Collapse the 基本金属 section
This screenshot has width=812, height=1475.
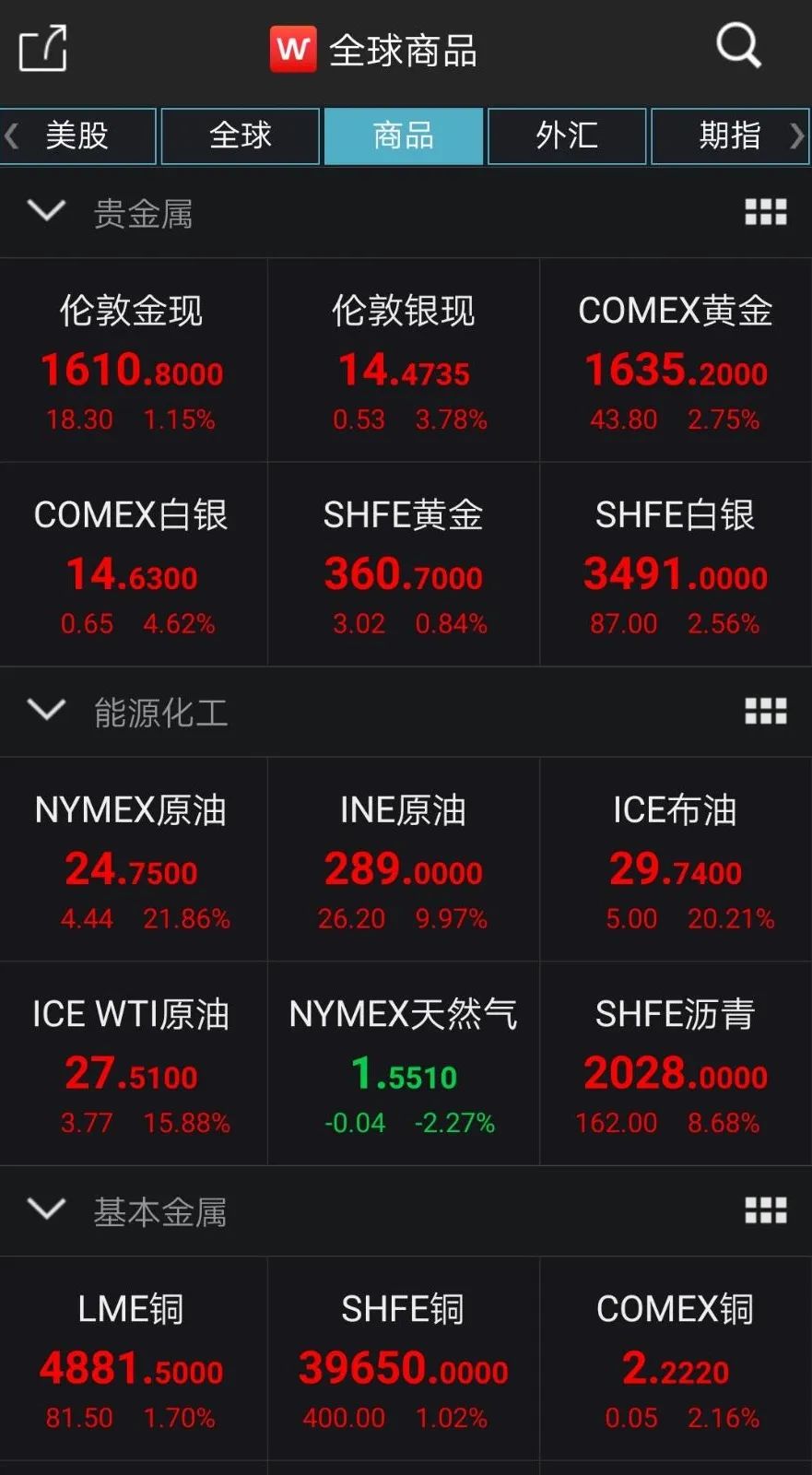(x=46, y=1209)
